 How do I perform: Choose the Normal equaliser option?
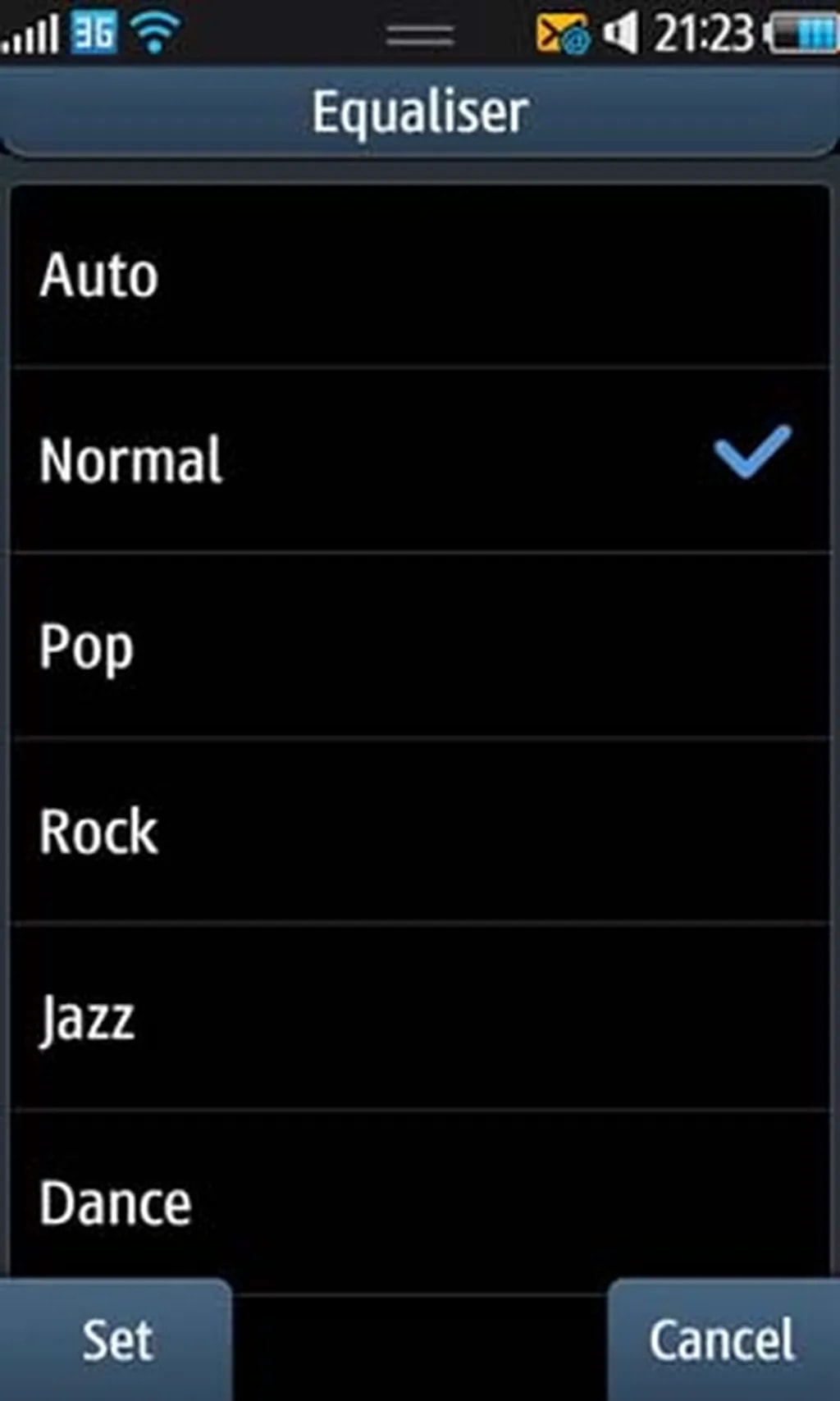tap(418, 459)
